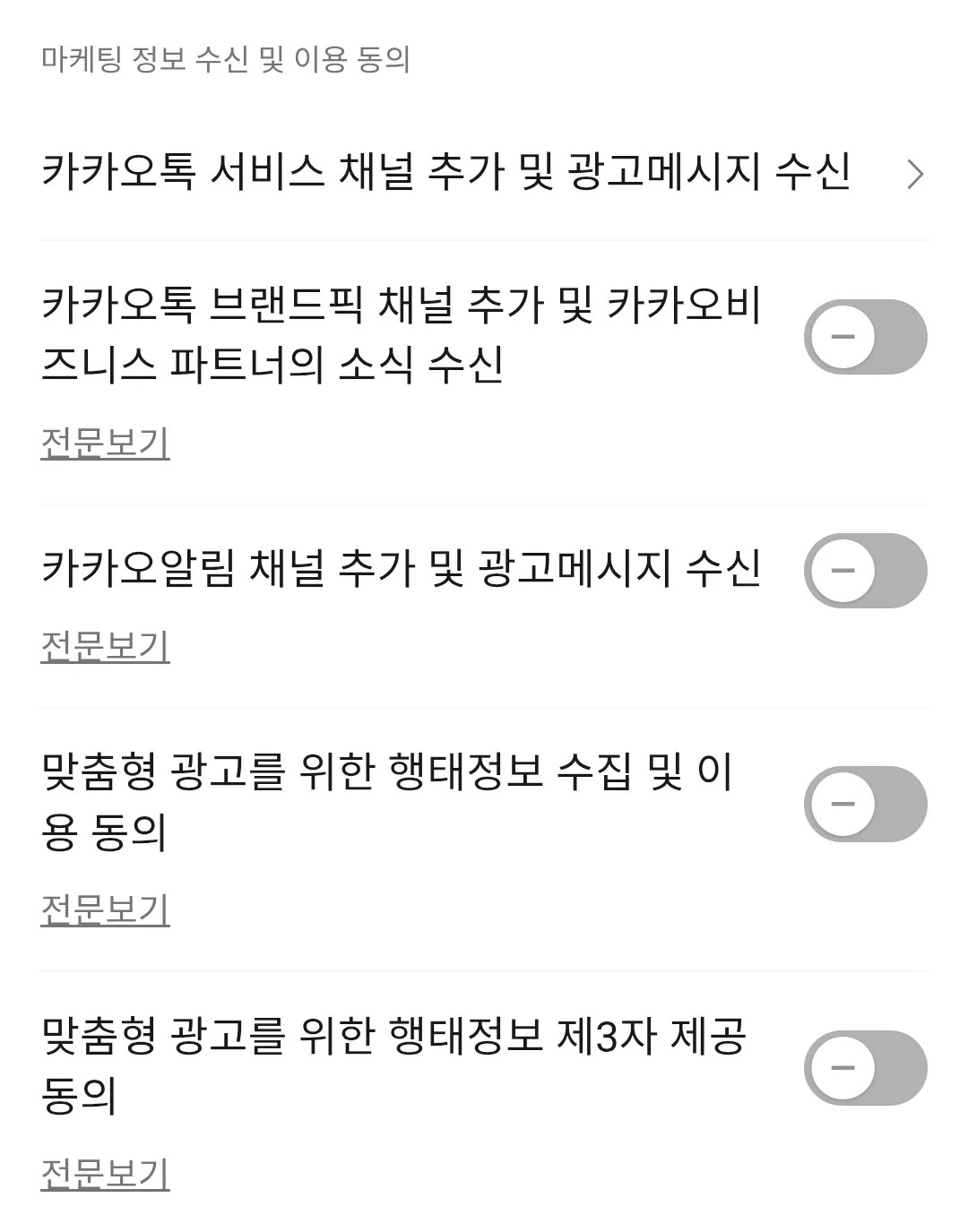The image size is (968, 1232).
Task: Click the 맞춤형 광고 행태정보 수집 title
Action: click(x=385, y=802)
